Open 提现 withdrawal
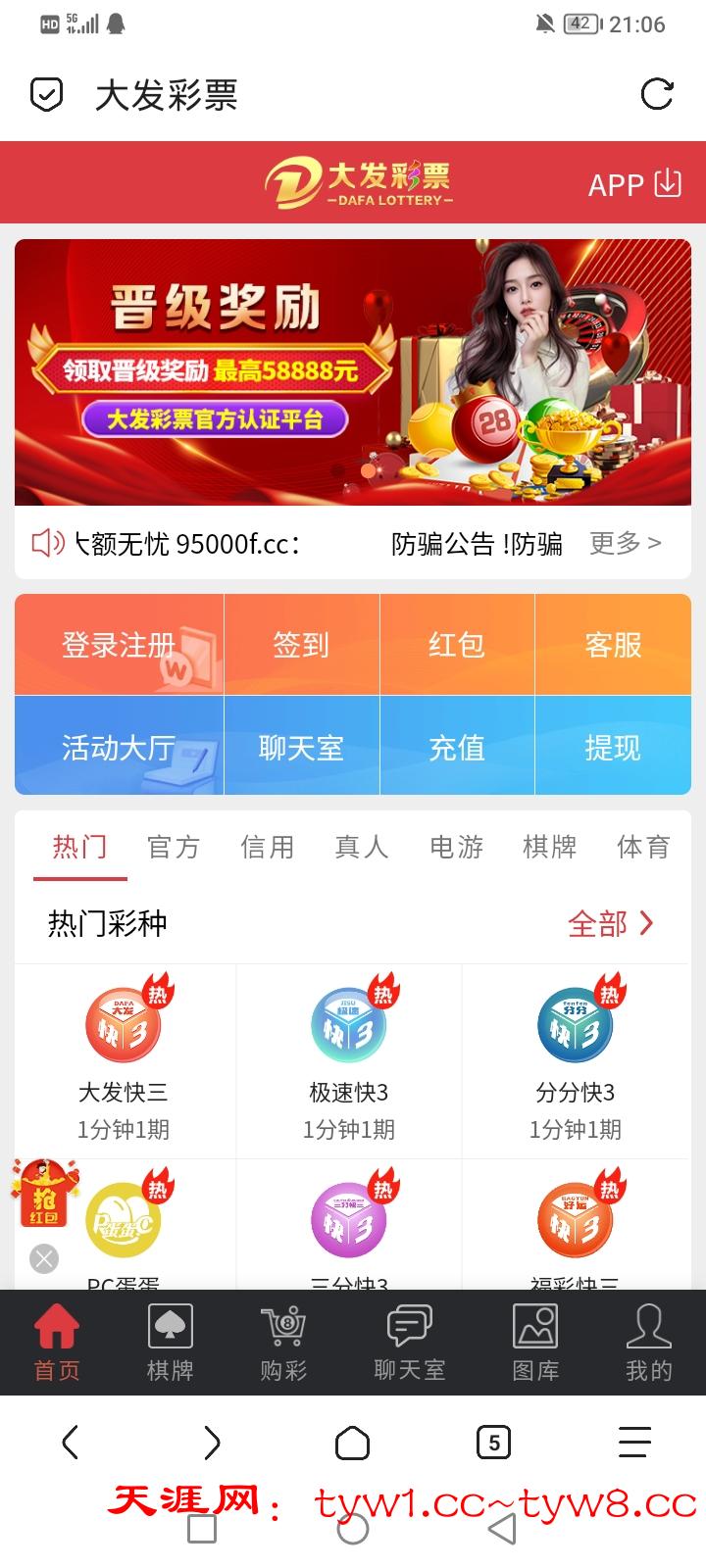The height and width of the screenshot is (1568, 706). pyautogui.click(x=613, y=748)
